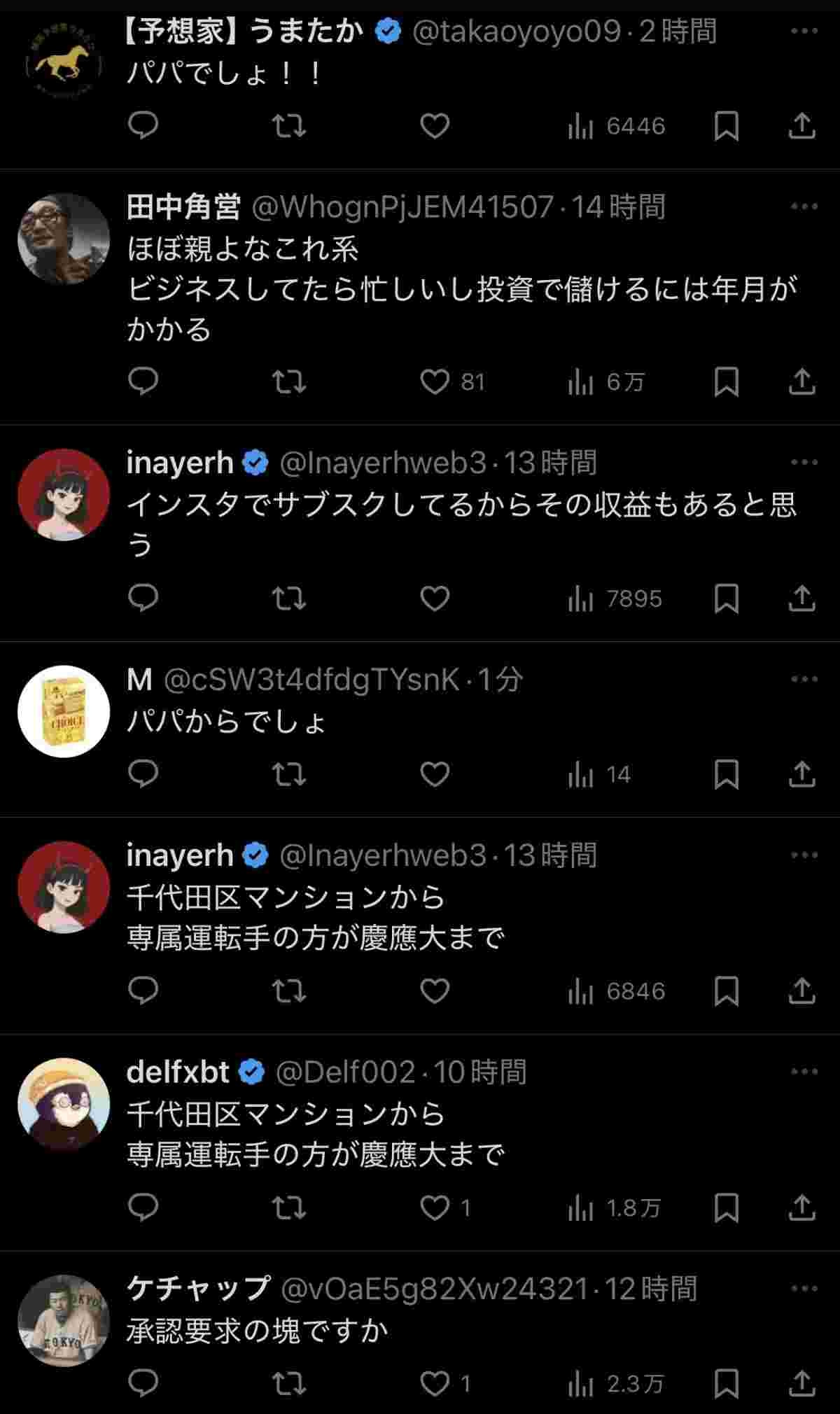The height and width of the screenshot is (1414, 840).
Task: Repost delfxbt's reply
Action: [x=289, y=1208]
